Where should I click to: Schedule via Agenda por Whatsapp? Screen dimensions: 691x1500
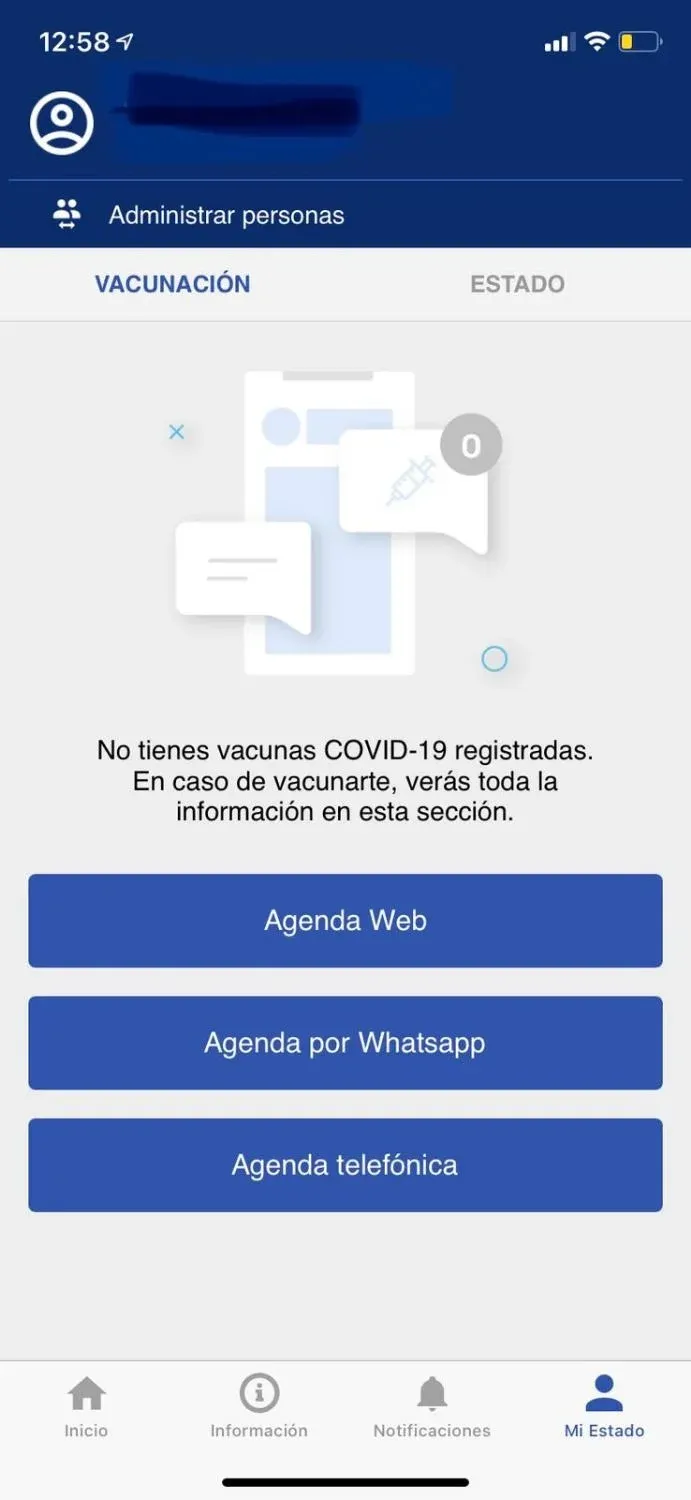point(345,1043)
